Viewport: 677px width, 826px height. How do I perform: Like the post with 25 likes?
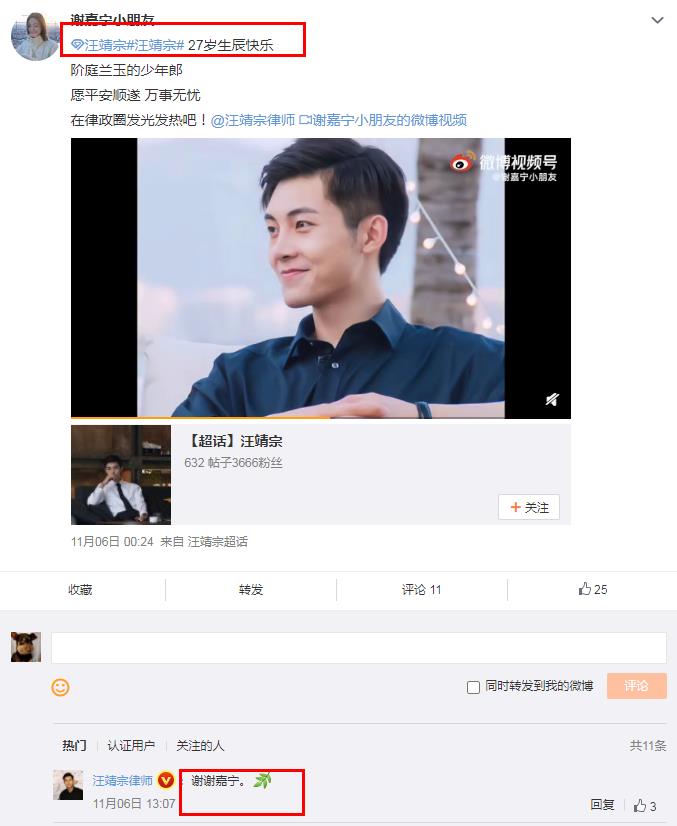[x=593, y=589]
